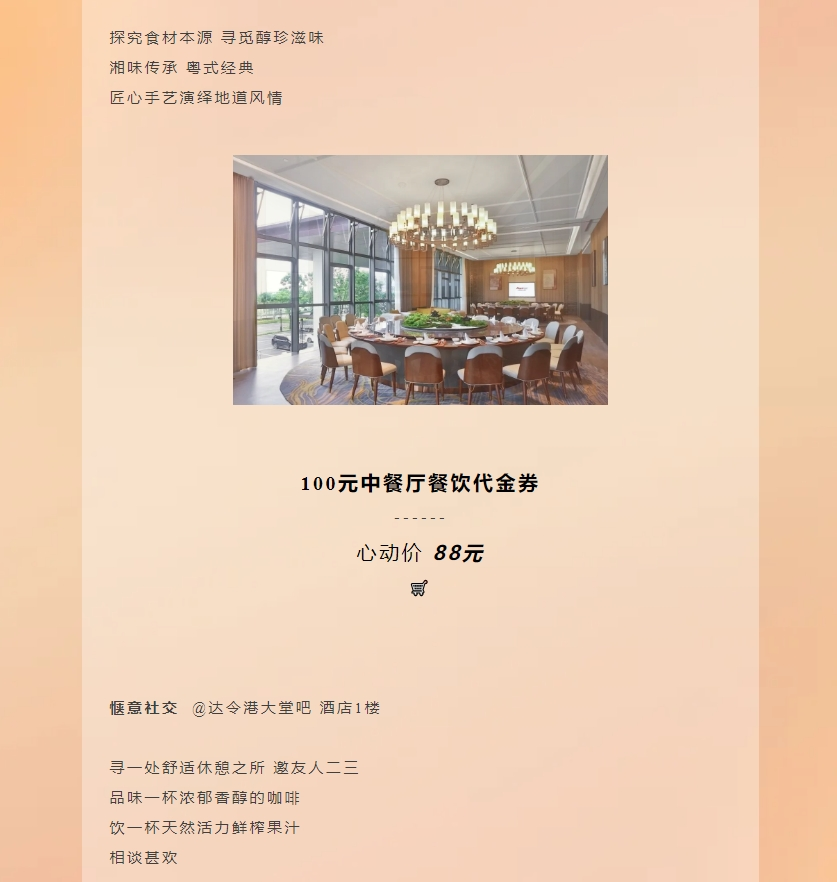Open the Chinese restaurant dining room photo
The height and width of the screenshot is (882, 837).
[x=420, y=279]
